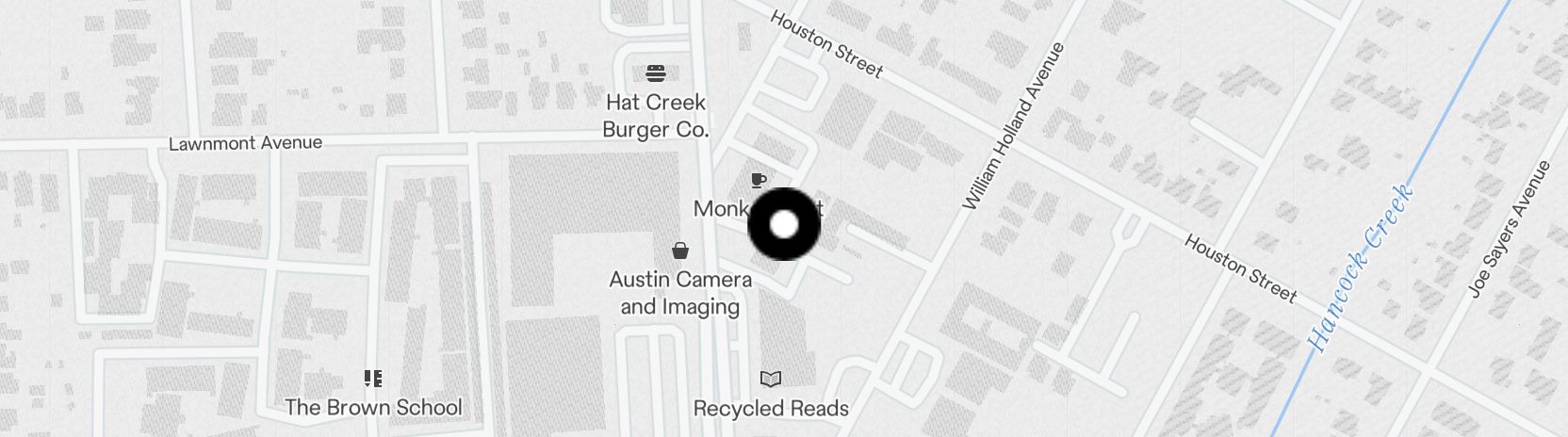This screenshot has height=437, width=1568.
Task: Select The Brown School map marker
Action: (373, 379)
